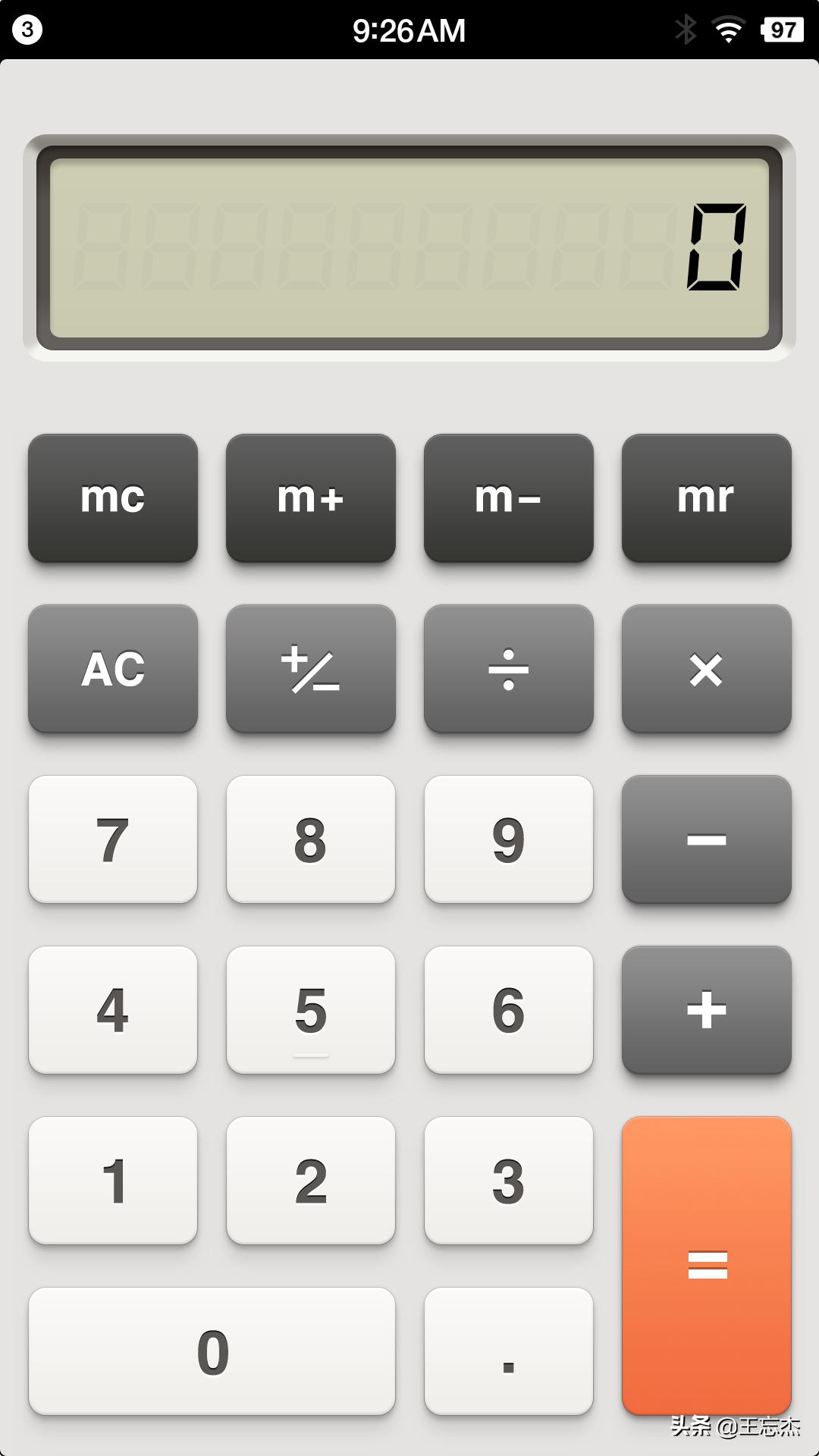Tap the minus operator key
Image resolution: width=819 pixels, height=1456 pixels.
pos(706,839)
